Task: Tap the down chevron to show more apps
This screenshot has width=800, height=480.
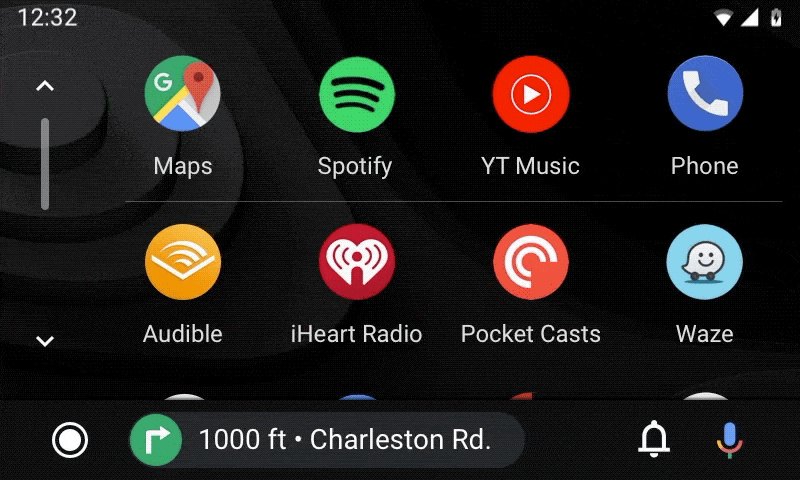Action: tap(44, 342)
